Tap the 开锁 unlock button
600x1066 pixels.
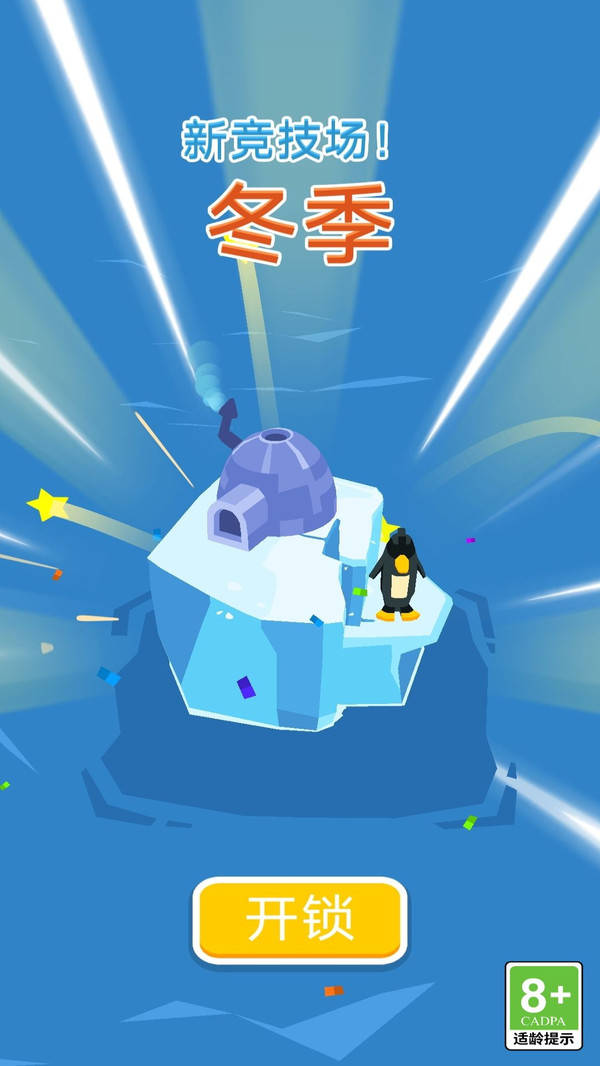(300, 920)
